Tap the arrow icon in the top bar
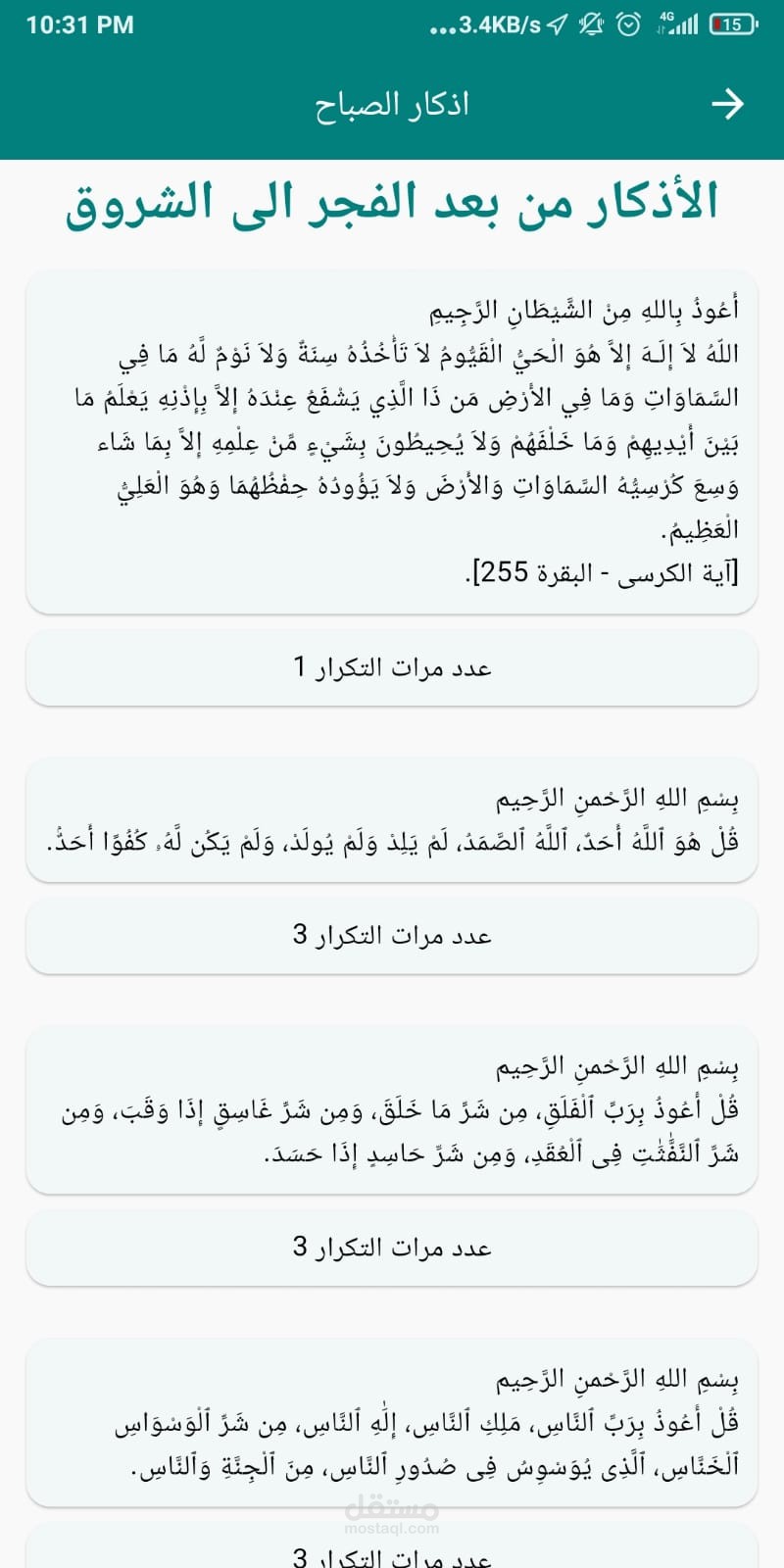 [727, 104]
